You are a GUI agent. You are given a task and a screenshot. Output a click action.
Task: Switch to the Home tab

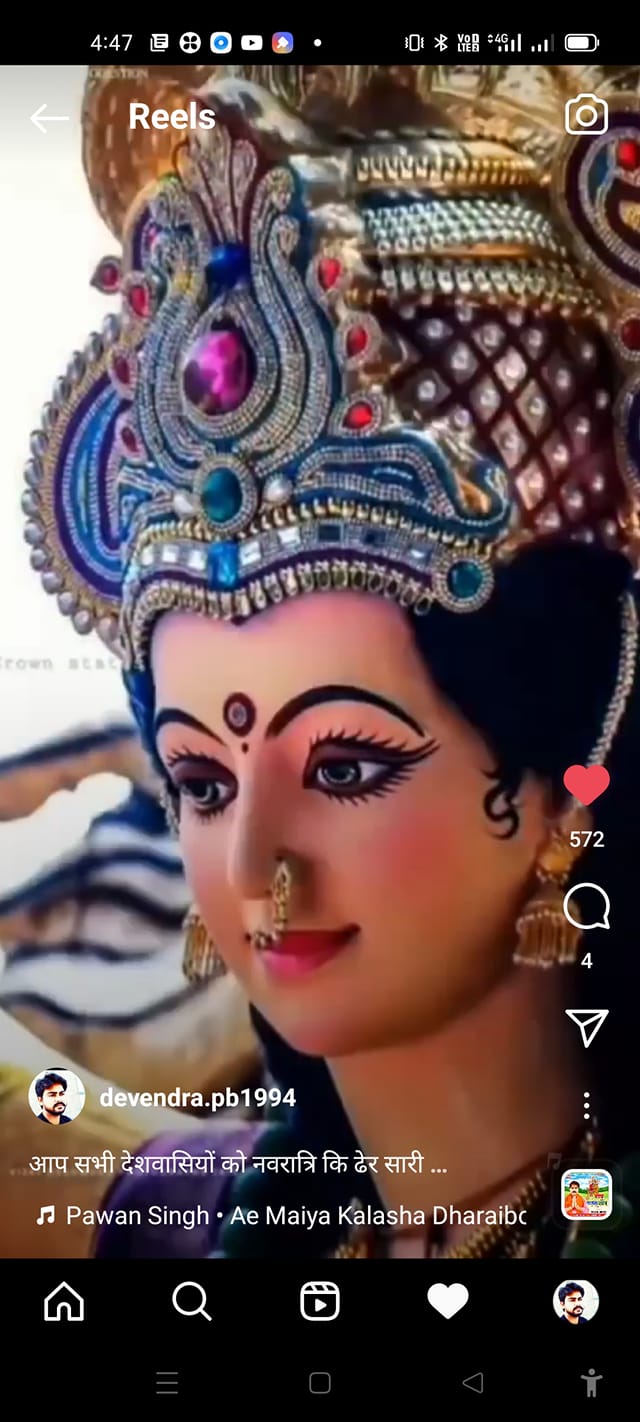click(x=64, y=1302)
